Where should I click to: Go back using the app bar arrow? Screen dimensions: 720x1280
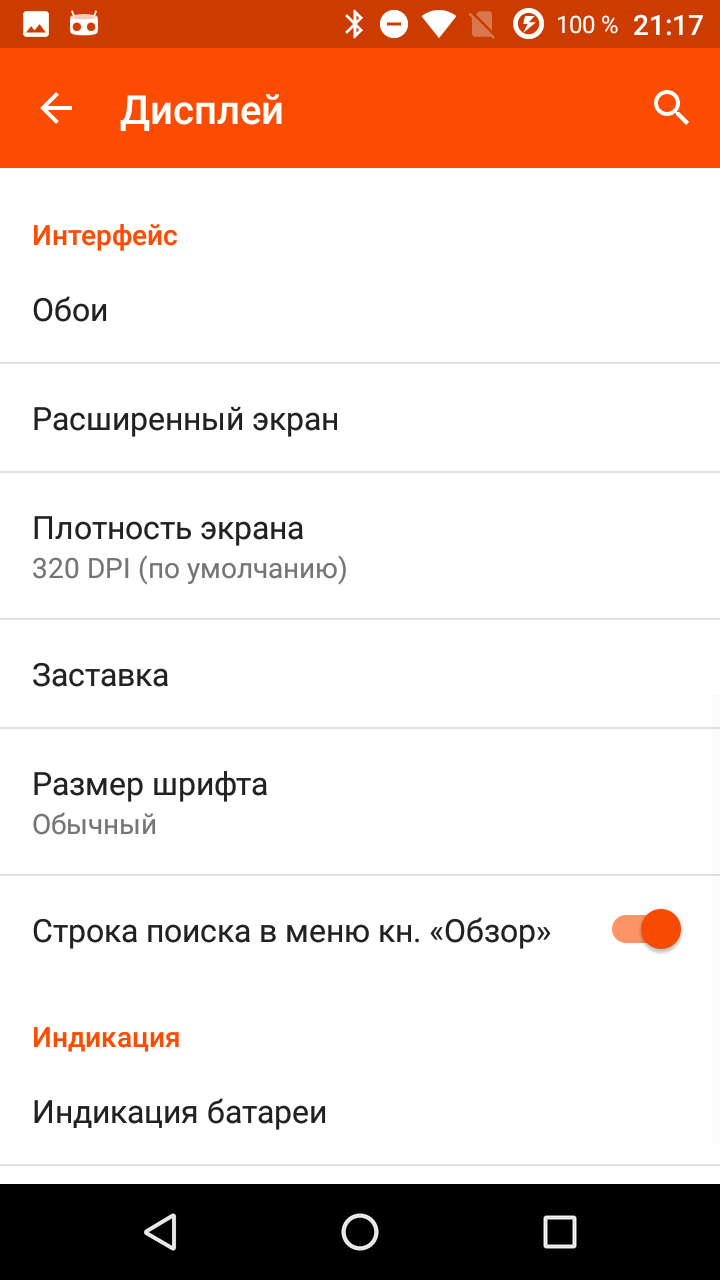pyautogui.click(x=56, y=108)
